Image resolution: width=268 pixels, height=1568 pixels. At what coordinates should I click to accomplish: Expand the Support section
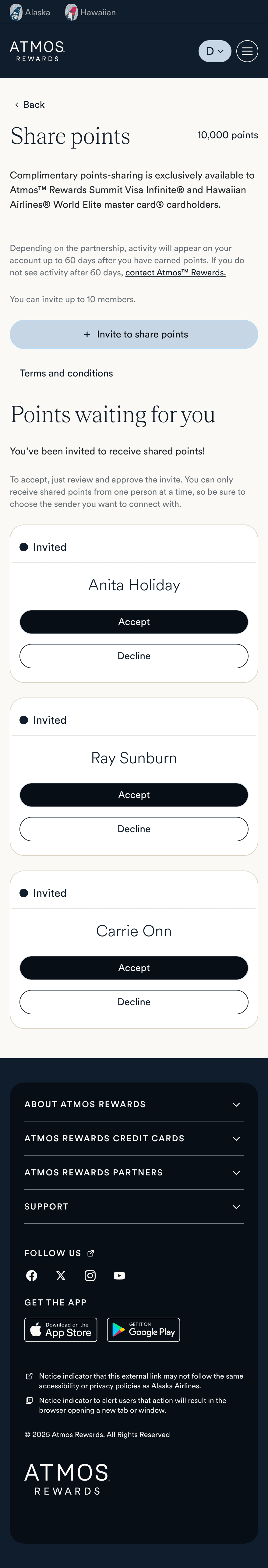[x=134, y=1206]
